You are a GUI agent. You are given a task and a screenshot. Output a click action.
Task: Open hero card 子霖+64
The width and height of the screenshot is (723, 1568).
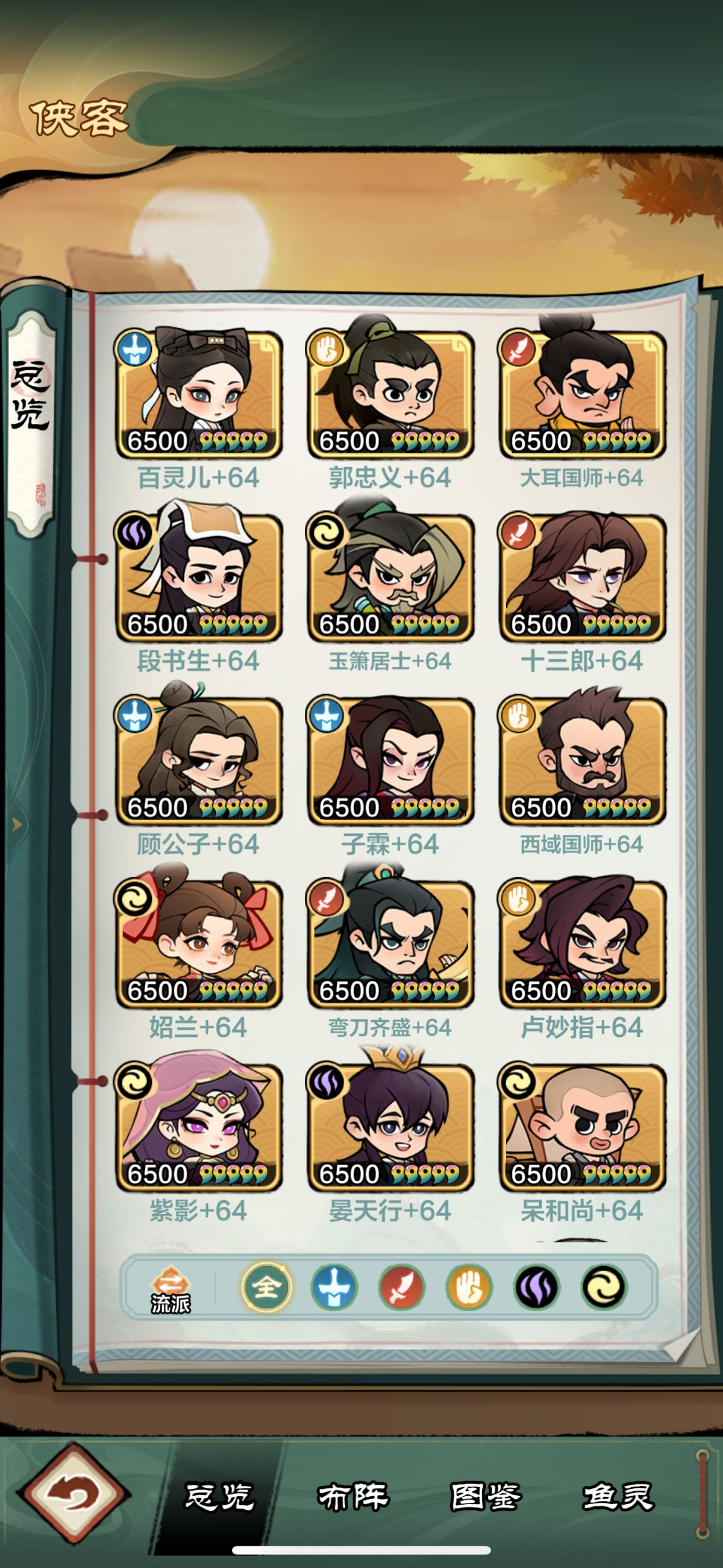(x=390, y=761)
